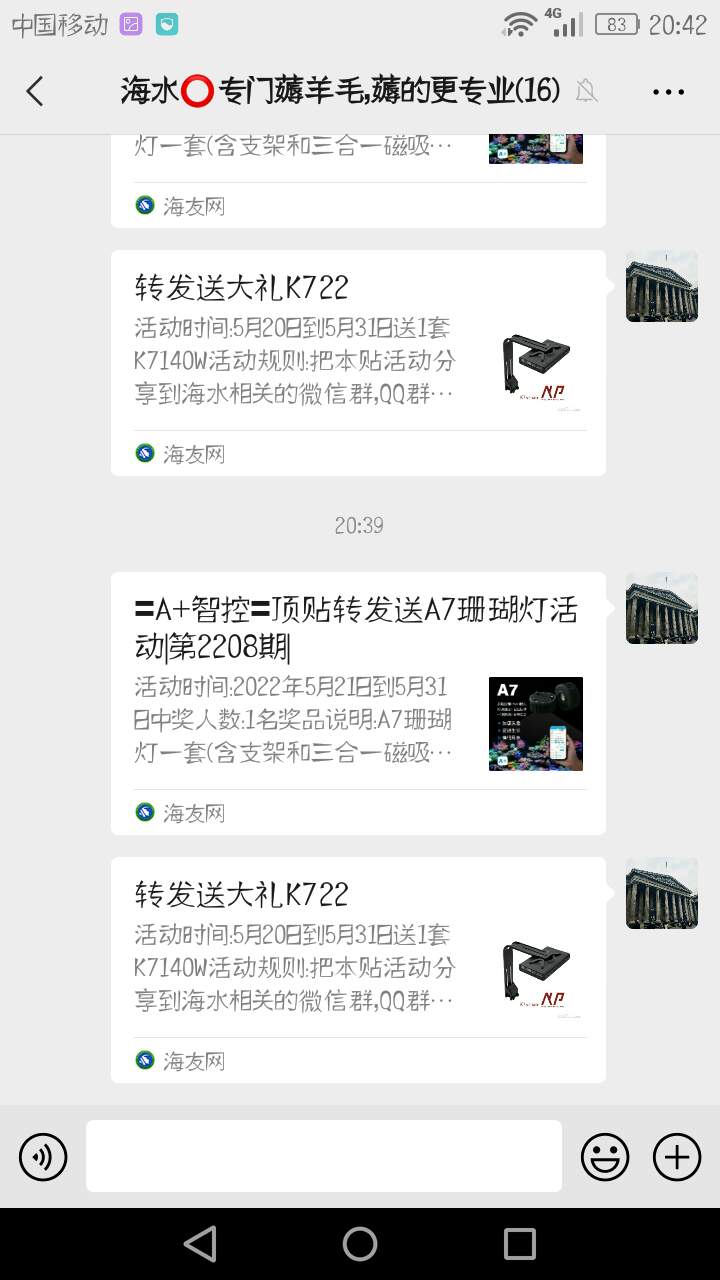
Task: Go back from the group chat
Action: click(x=35, y=91)
